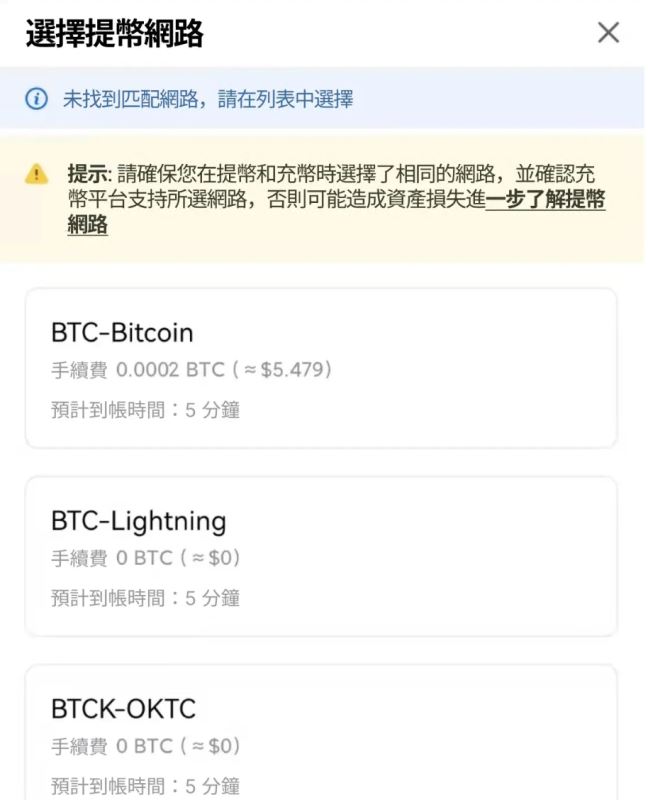
Task: Close the withdrawal network selection sheet
Action: pyautogui.click(x=608, y=33)
